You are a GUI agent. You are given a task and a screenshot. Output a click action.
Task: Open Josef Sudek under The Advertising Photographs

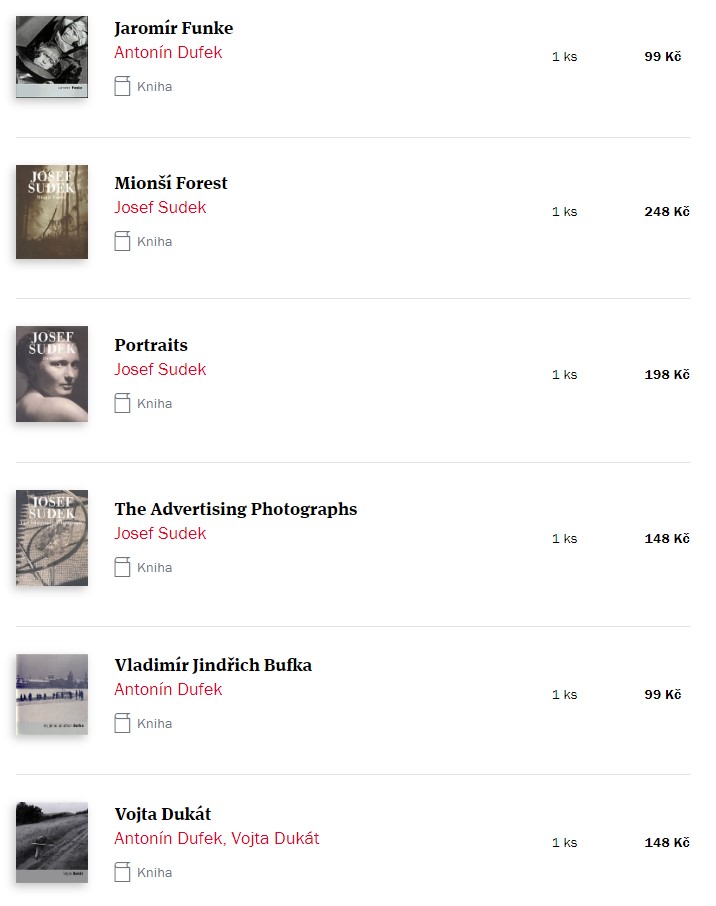click(160, 533)
